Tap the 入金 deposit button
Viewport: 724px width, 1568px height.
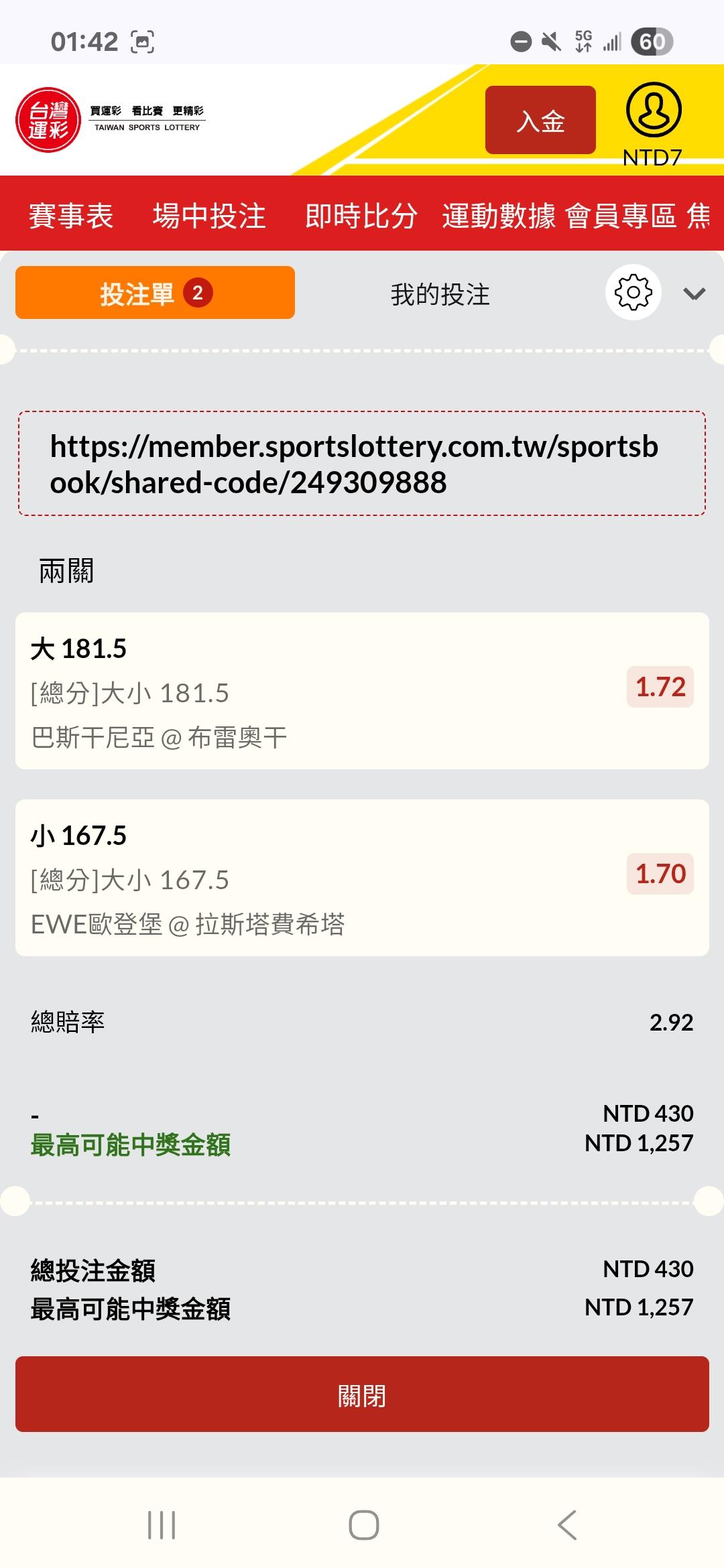point(540,121)
